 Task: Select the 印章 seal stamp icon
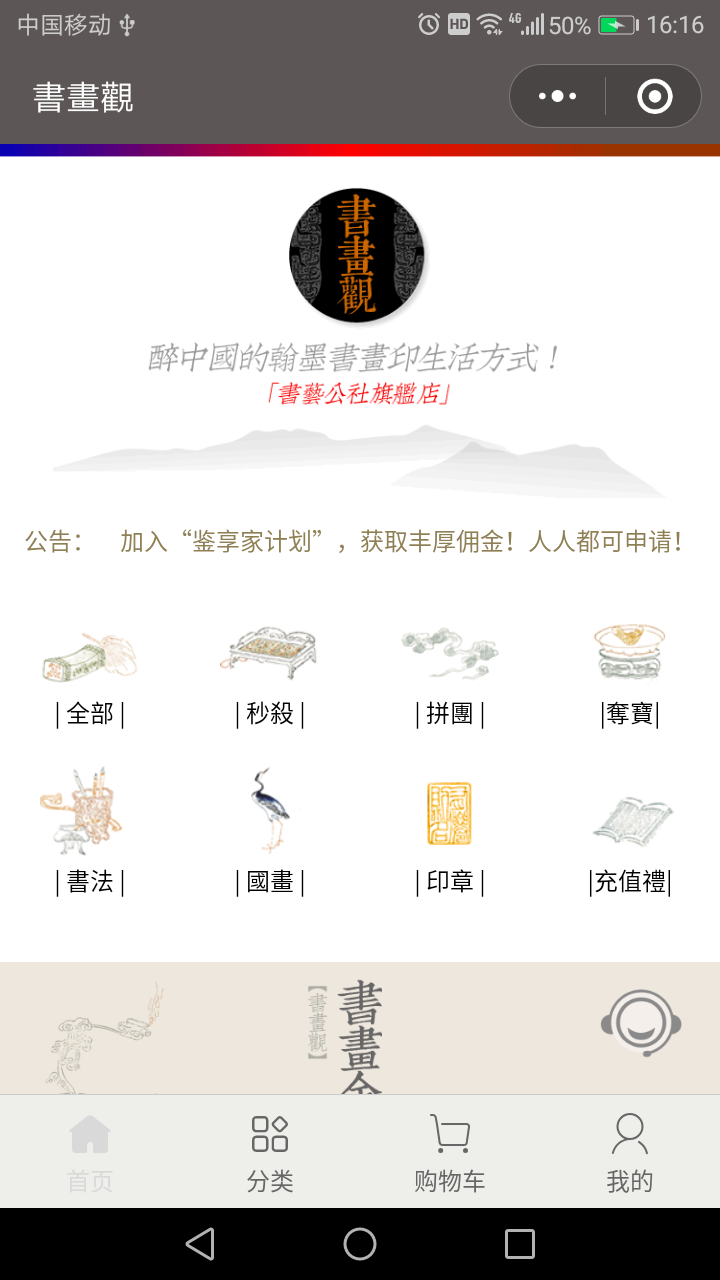coord(450,810)
